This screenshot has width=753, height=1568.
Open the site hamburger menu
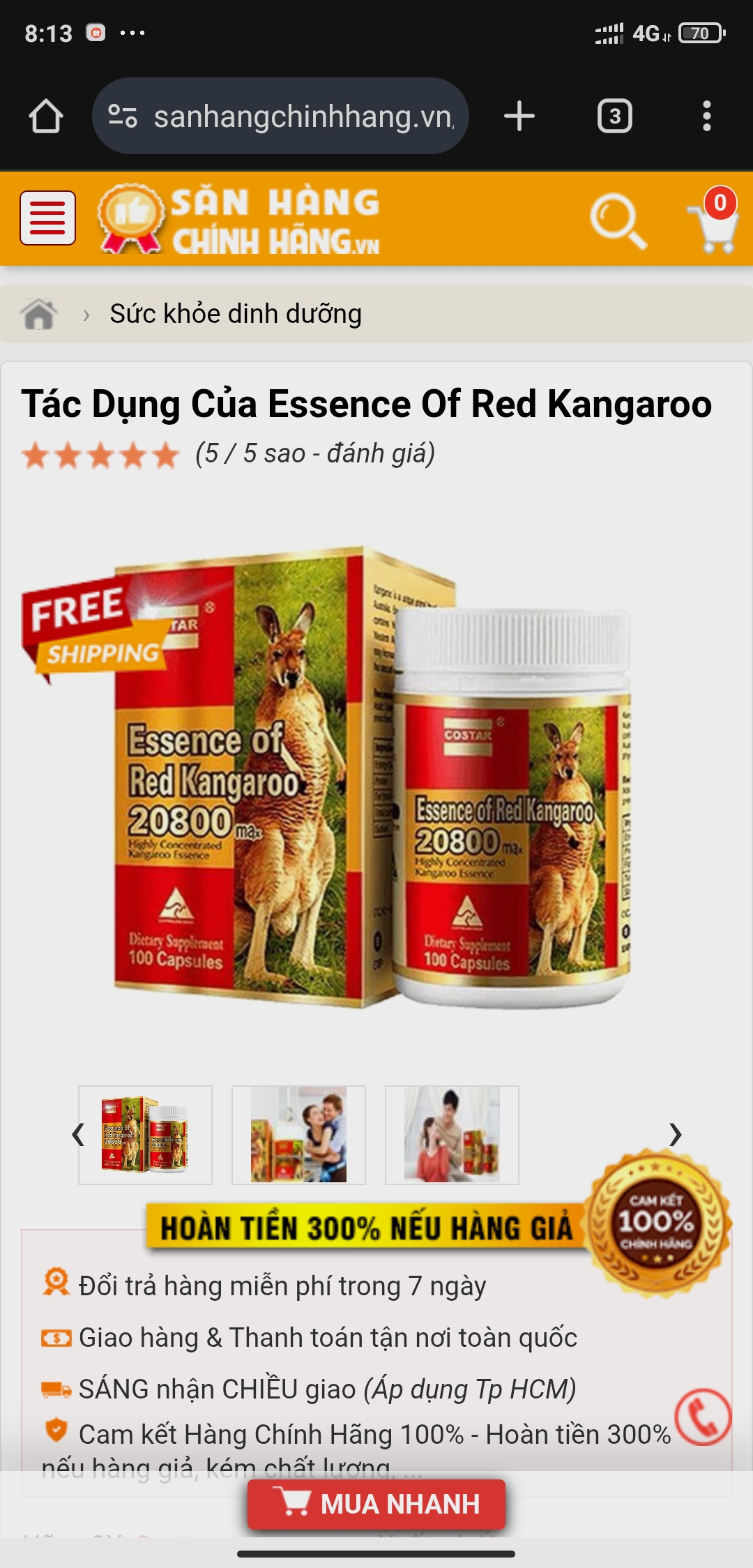click(47, 218)
